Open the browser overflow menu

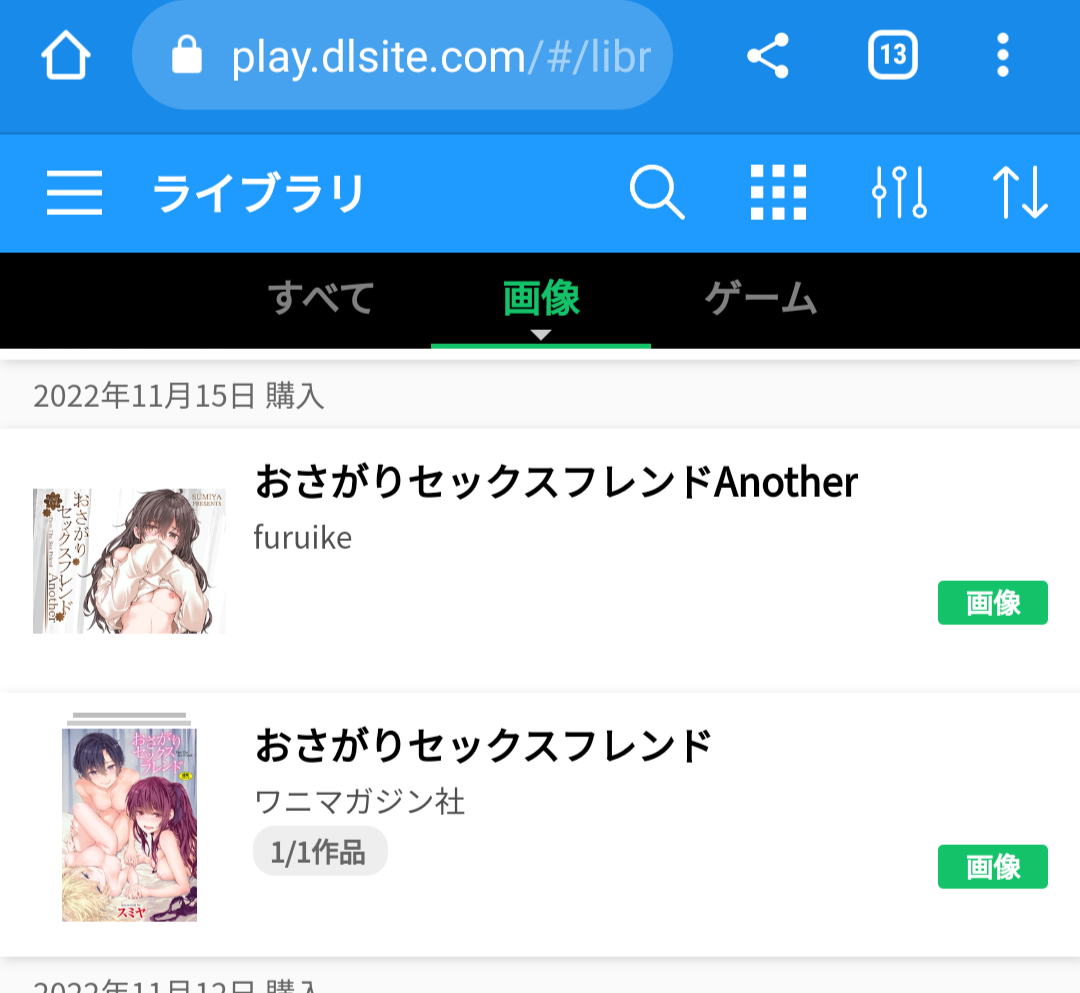tap(1003, 56)
